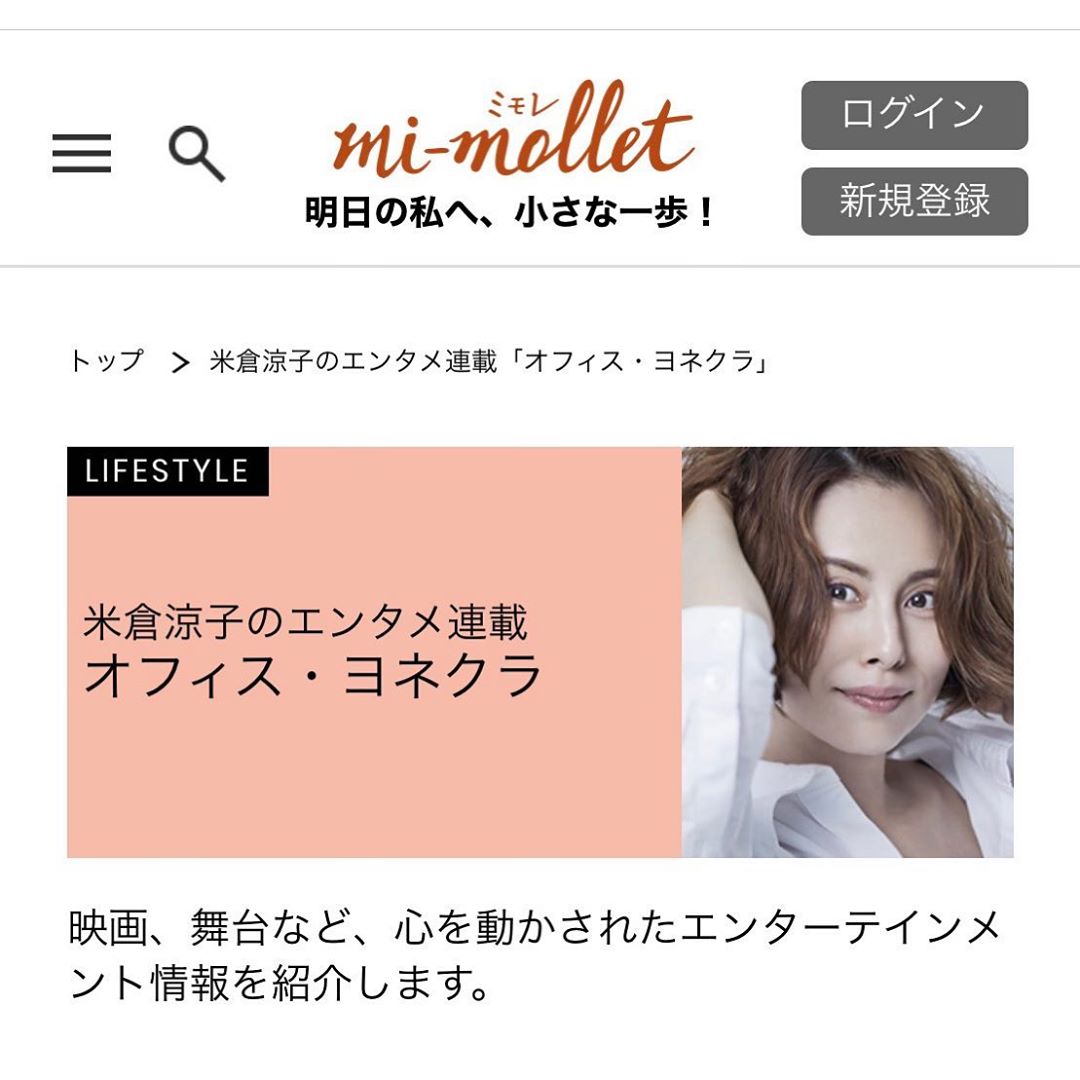Viewport: 1080px width, 1080px height.
Task: Open the hamburger menu
Action: pos(81,155)
